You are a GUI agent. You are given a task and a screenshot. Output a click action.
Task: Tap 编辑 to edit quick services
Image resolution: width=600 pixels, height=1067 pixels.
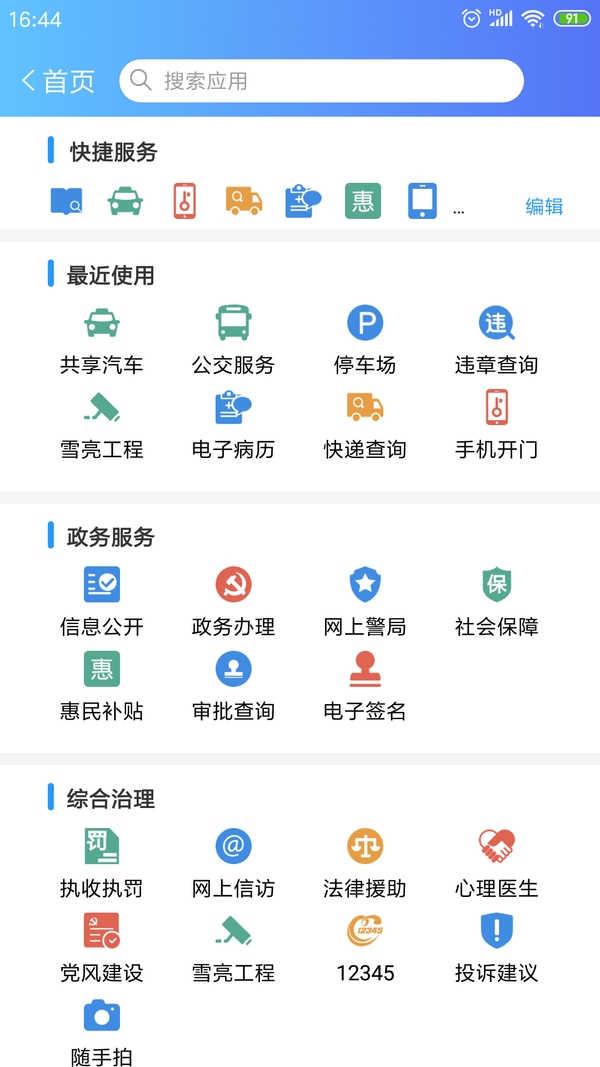point(544,206)
